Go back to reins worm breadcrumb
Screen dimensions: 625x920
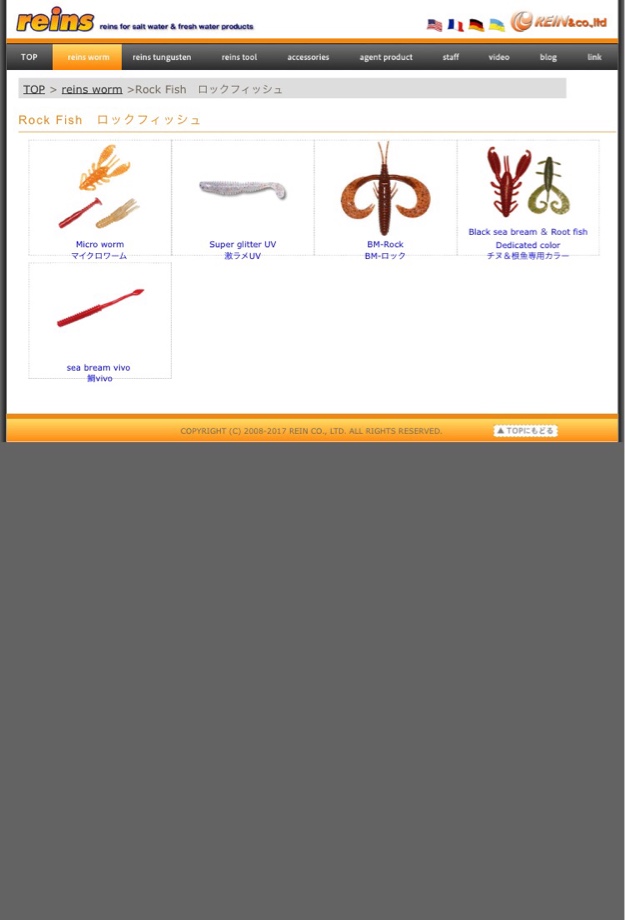(92, 89)
